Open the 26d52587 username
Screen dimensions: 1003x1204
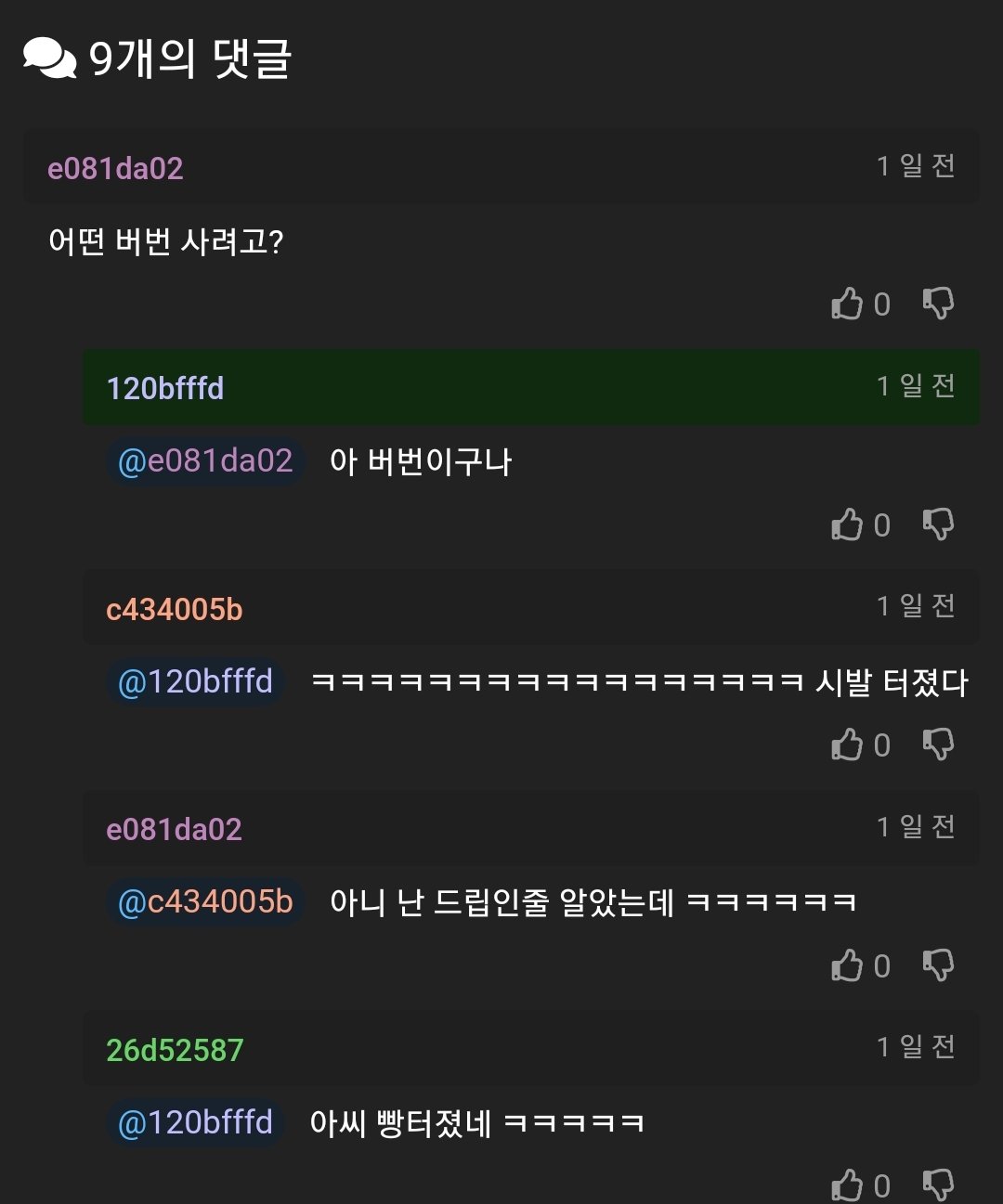[x=175, y=1050]
